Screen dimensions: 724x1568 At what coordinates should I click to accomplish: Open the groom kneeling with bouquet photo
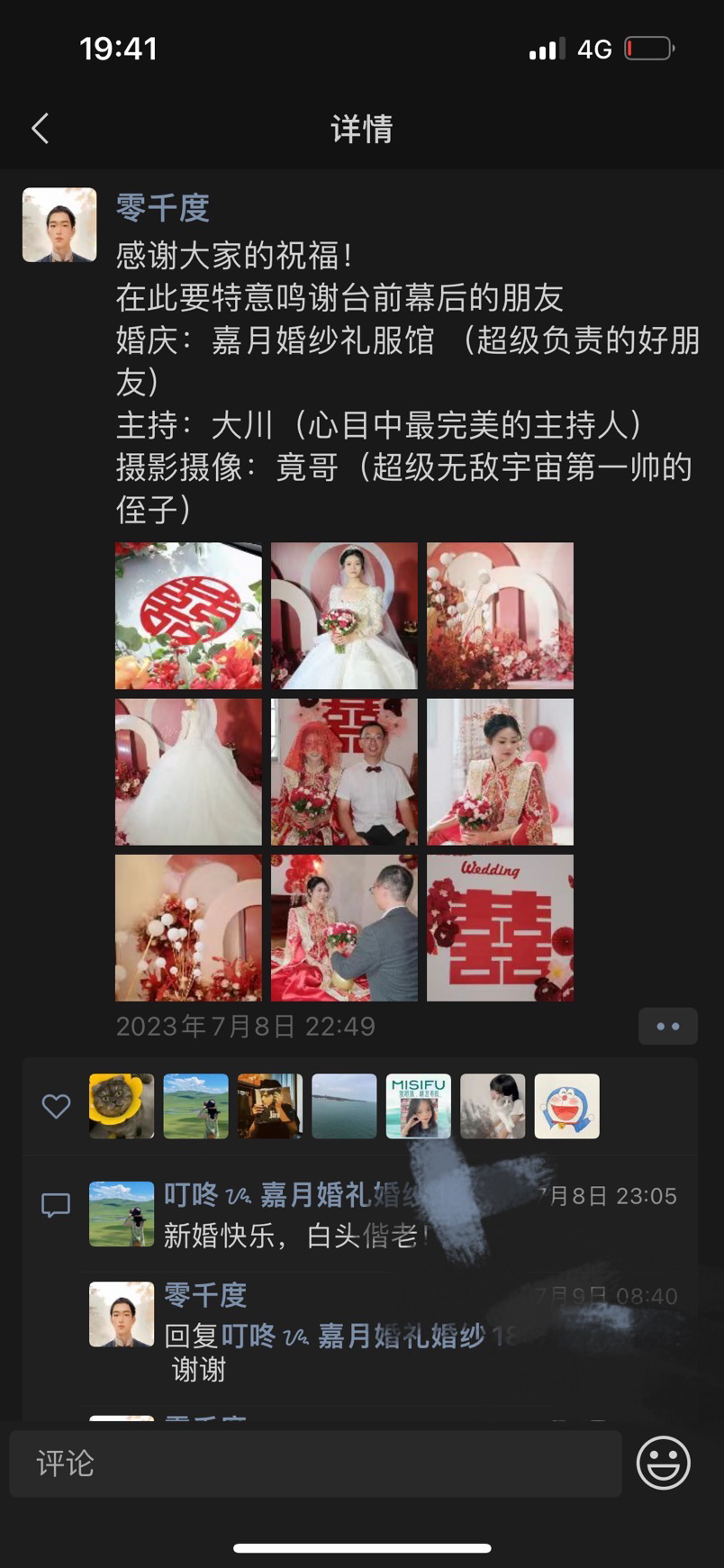[344, 928]
